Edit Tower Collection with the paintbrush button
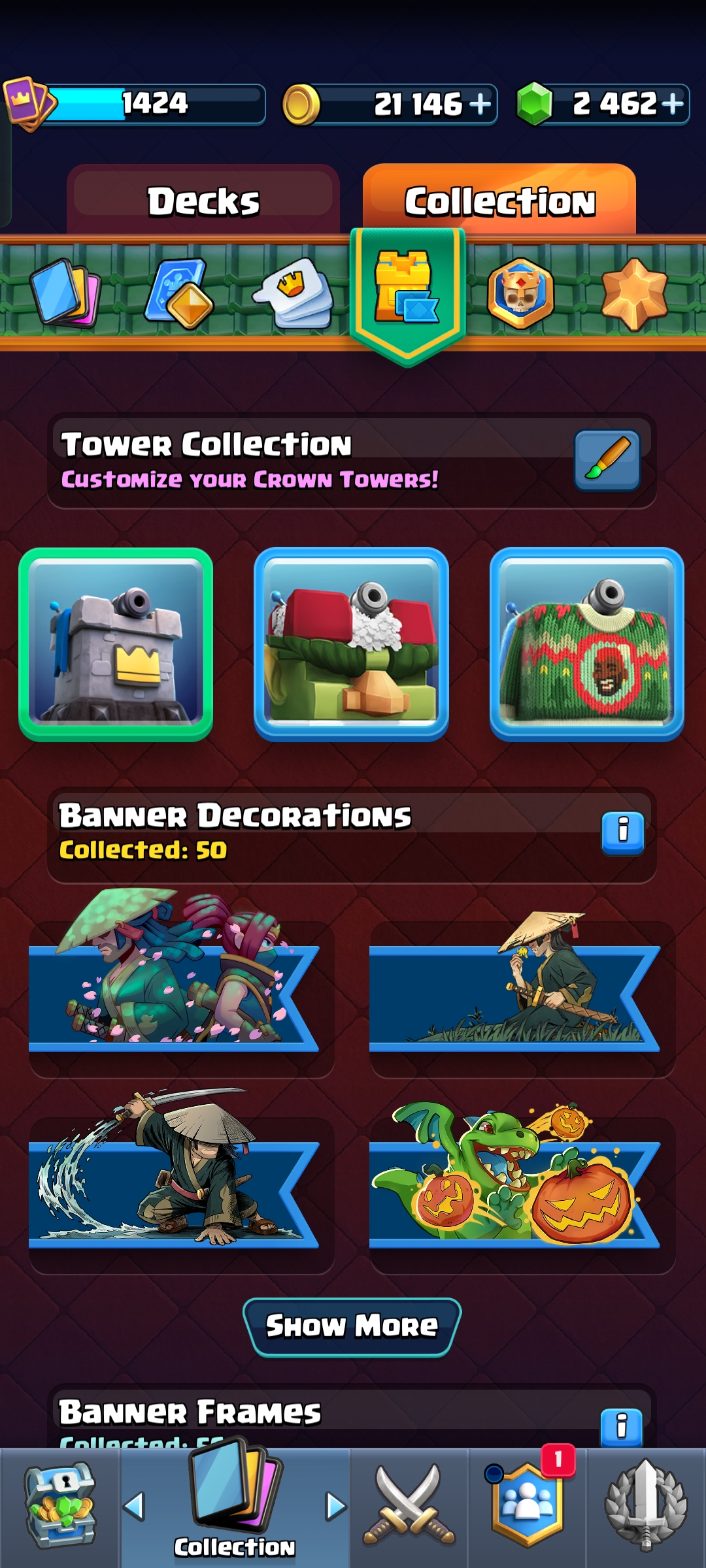Image resolution: width=706 pixels, height=1568 pixels. pos(607,460)
